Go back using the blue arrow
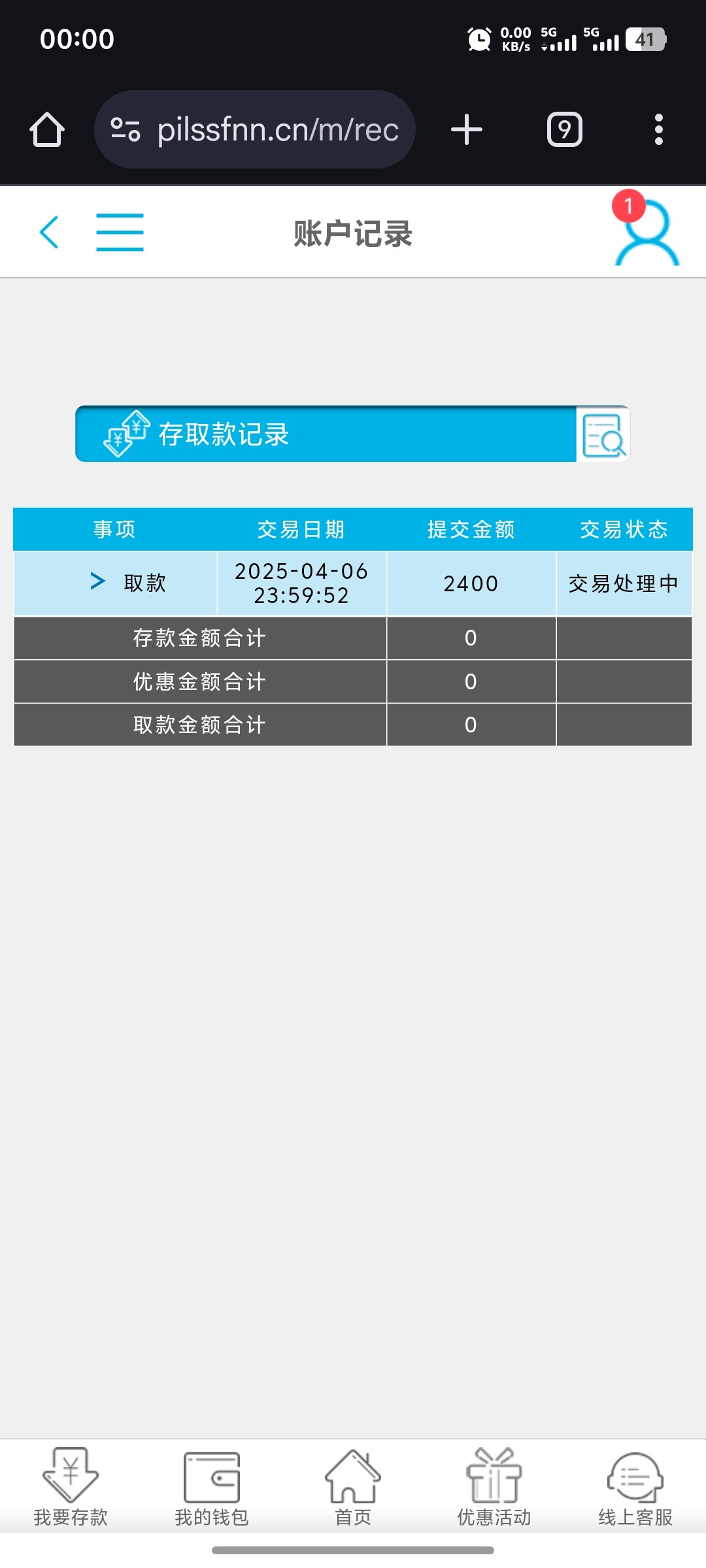 (49, 232)
